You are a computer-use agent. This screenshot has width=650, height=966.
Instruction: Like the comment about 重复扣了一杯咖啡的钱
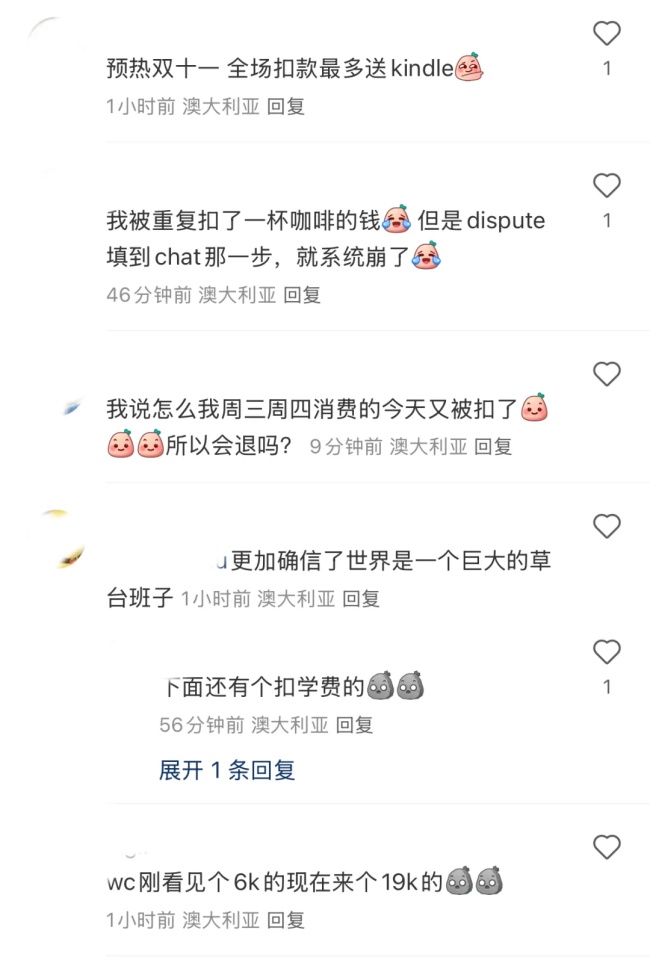click(x=607, y=186)
